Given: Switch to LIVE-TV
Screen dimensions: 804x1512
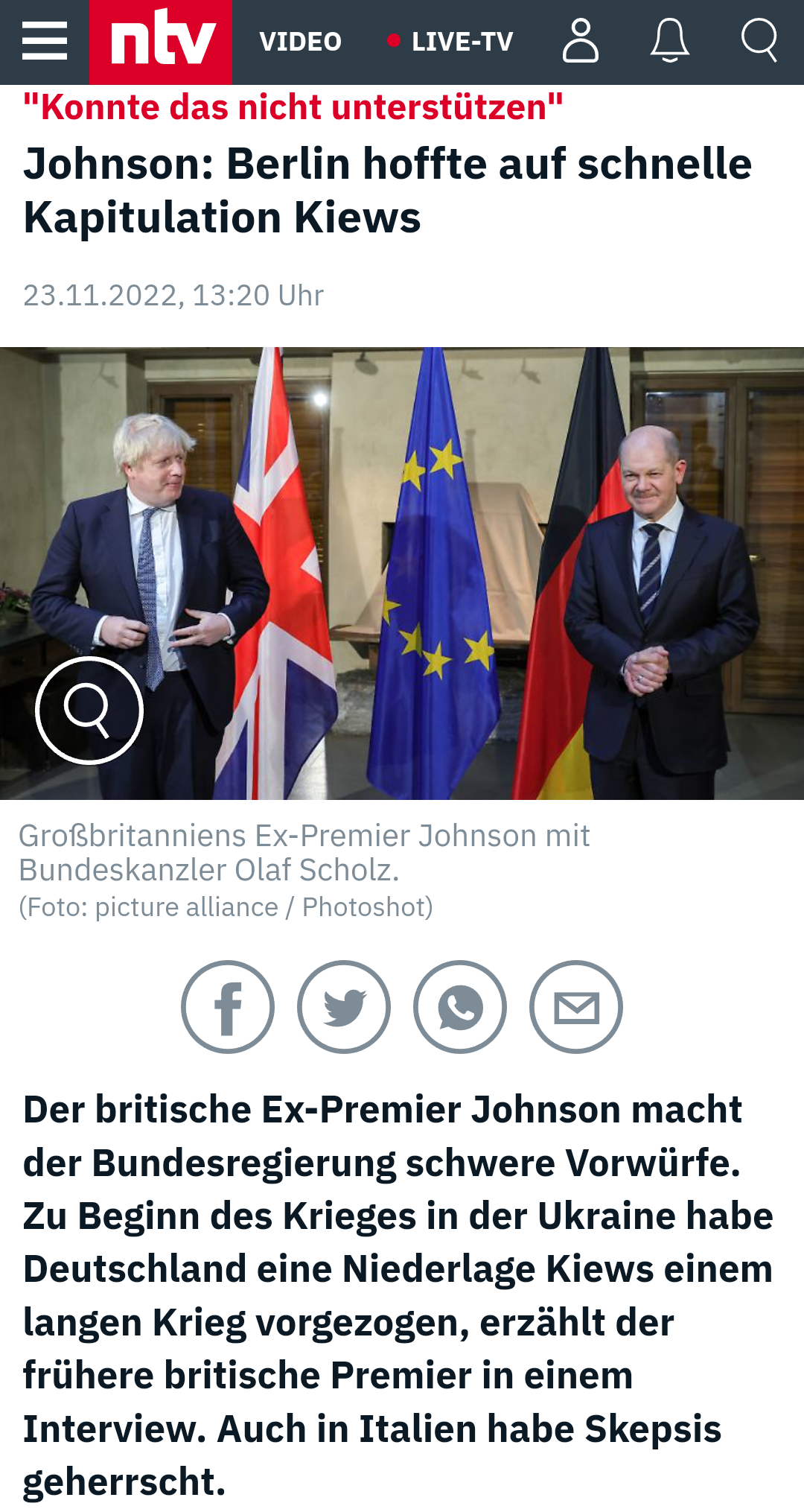Looking at the screenshot, I should pos(451,42).
